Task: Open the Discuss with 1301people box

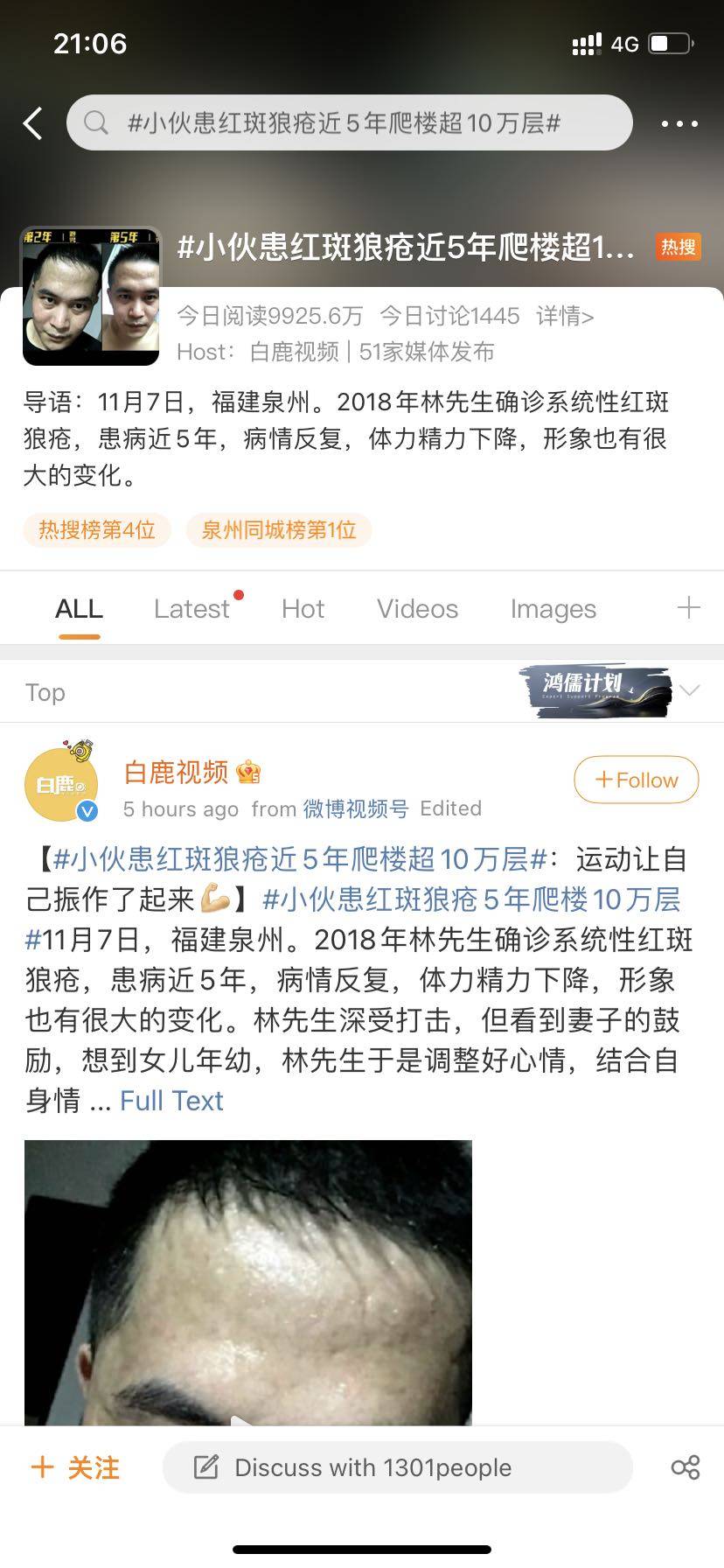Action: point(397,1467)
